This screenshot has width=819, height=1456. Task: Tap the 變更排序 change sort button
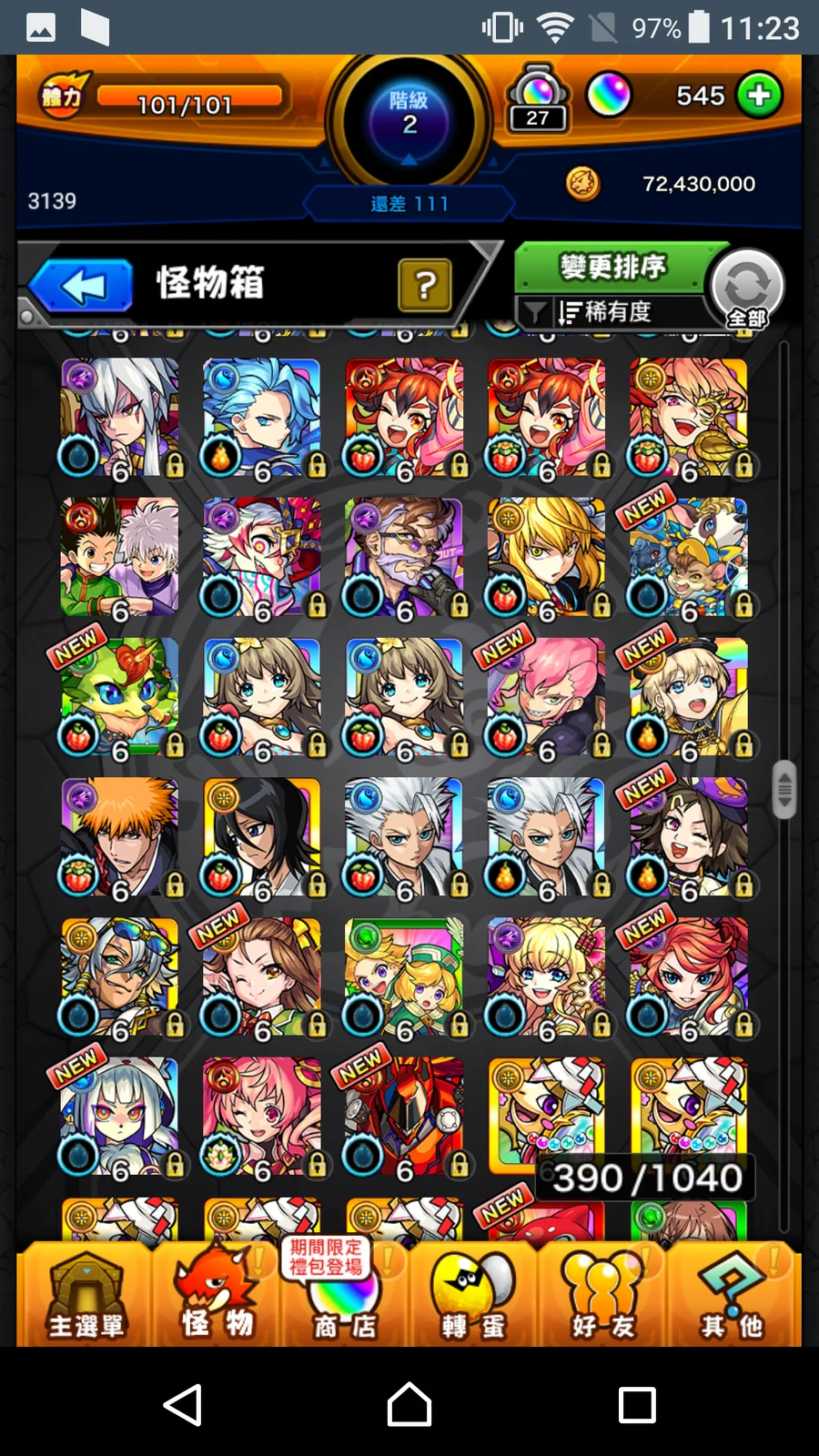[x=612, y=267]
